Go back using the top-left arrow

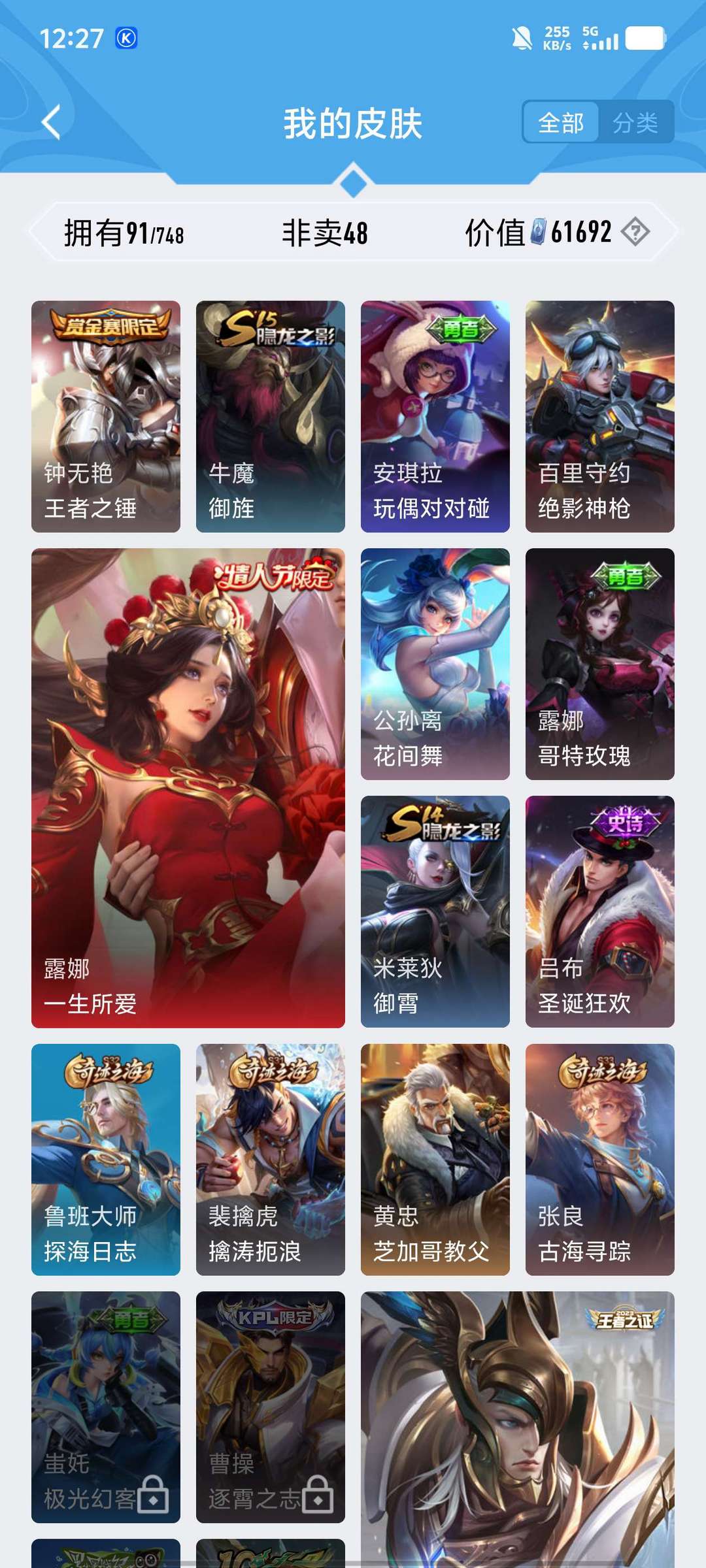[51, 122]
